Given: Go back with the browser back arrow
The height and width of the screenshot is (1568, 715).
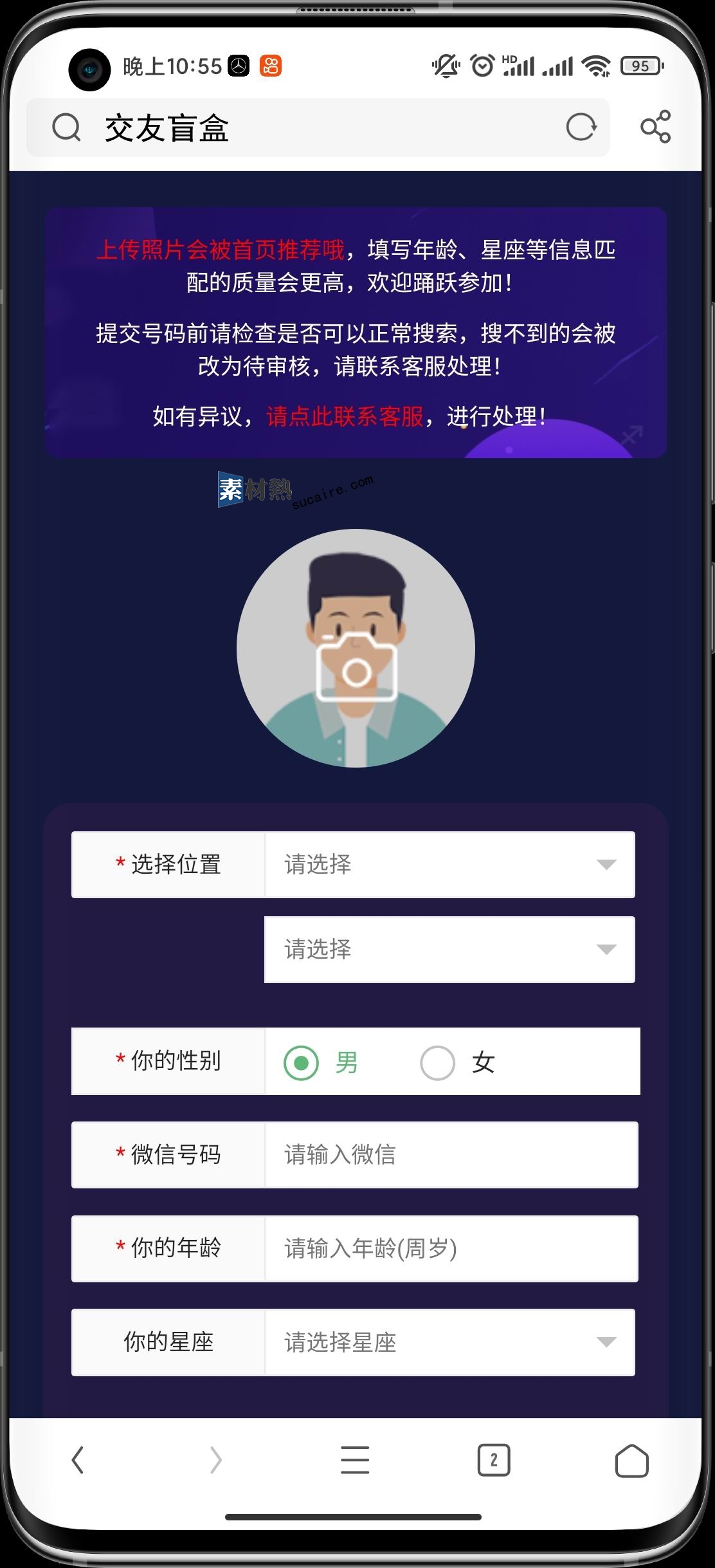Looking at the screenshot, I should coord(78,1460).
